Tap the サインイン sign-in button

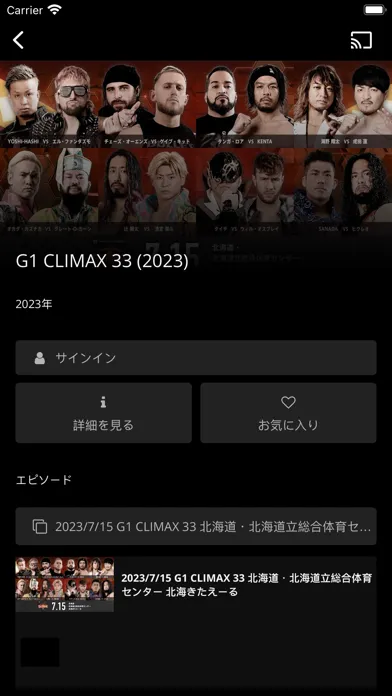(196, 358)
